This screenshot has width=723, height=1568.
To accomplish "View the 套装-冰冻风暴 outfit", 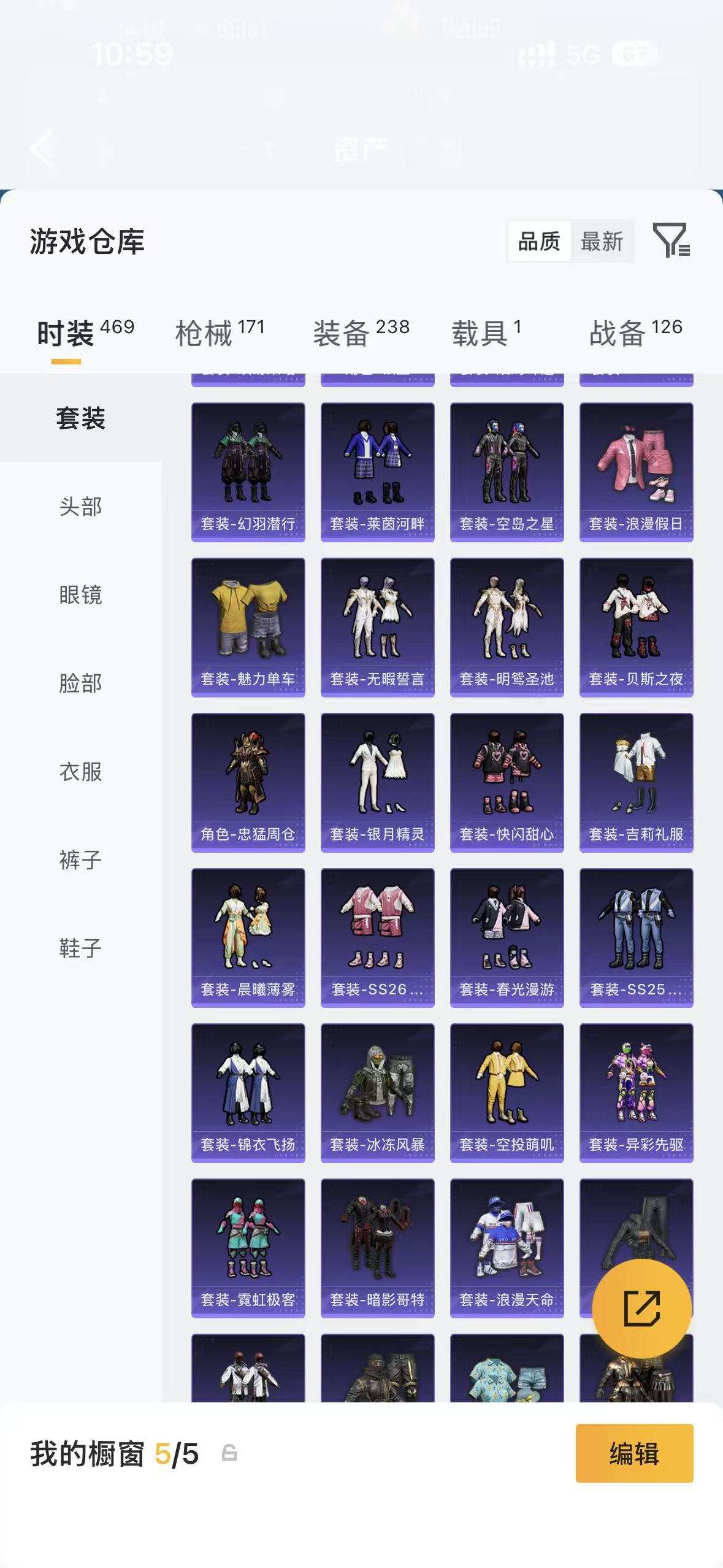I will click(x=377, y=1093).
